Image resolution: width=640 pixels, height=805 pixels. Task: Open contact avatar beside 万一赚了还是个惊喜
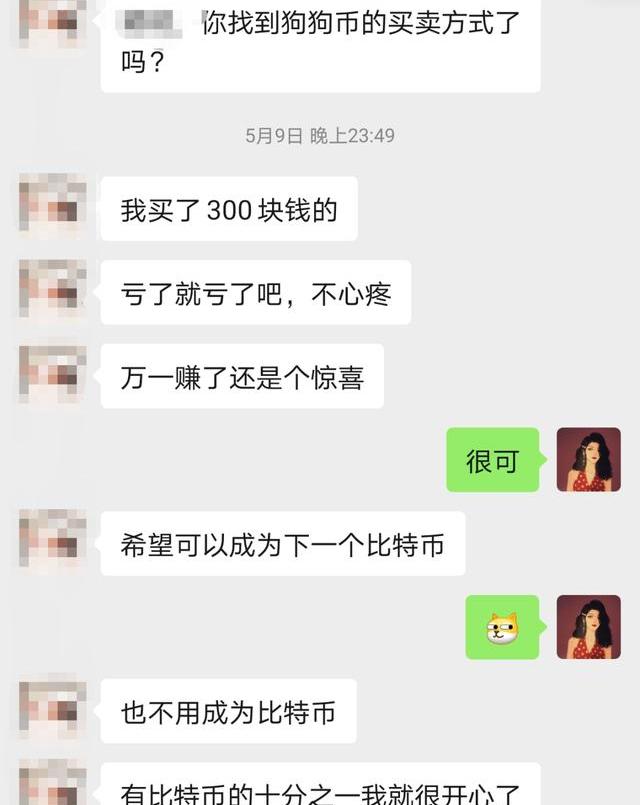52,374
